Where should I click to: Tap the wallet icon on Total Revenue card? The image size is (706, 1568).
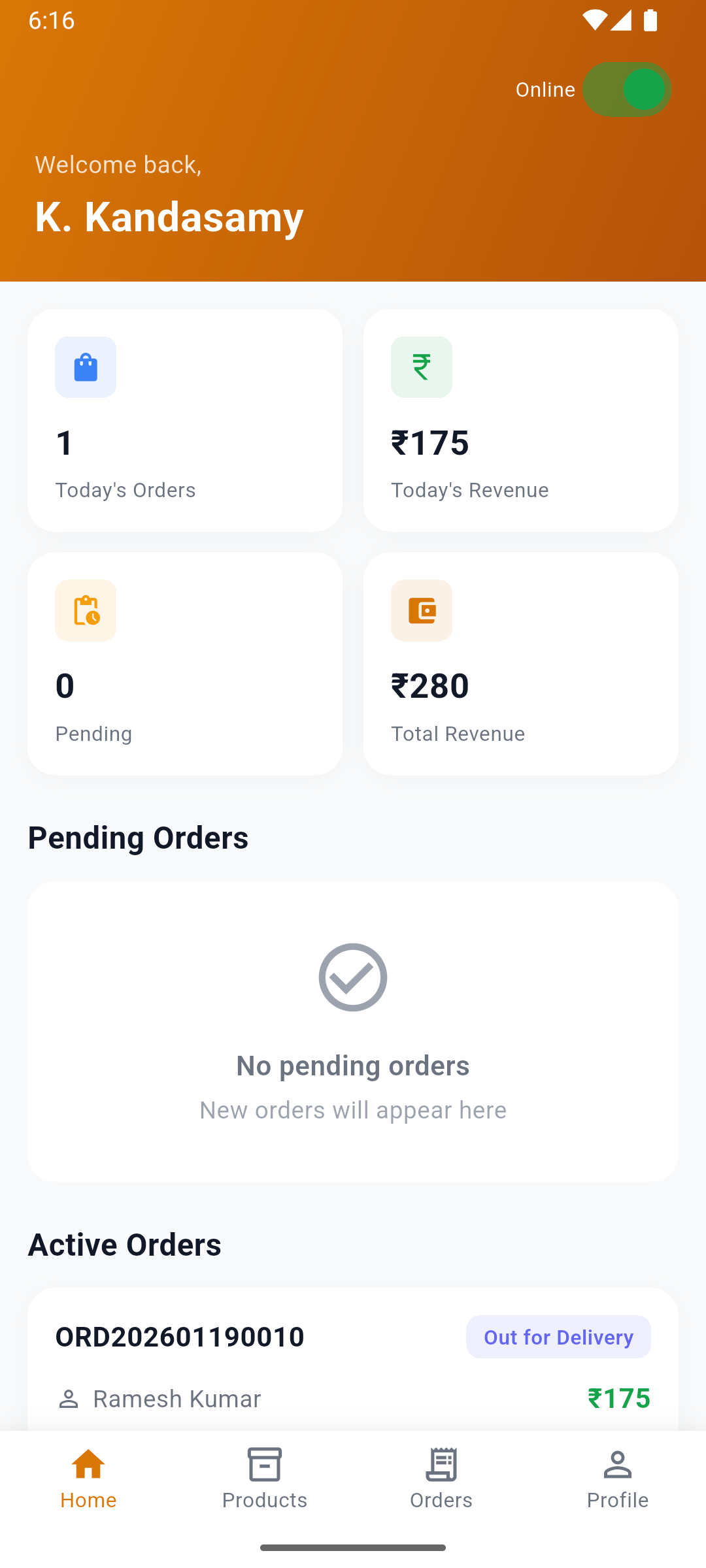[421, 610]
